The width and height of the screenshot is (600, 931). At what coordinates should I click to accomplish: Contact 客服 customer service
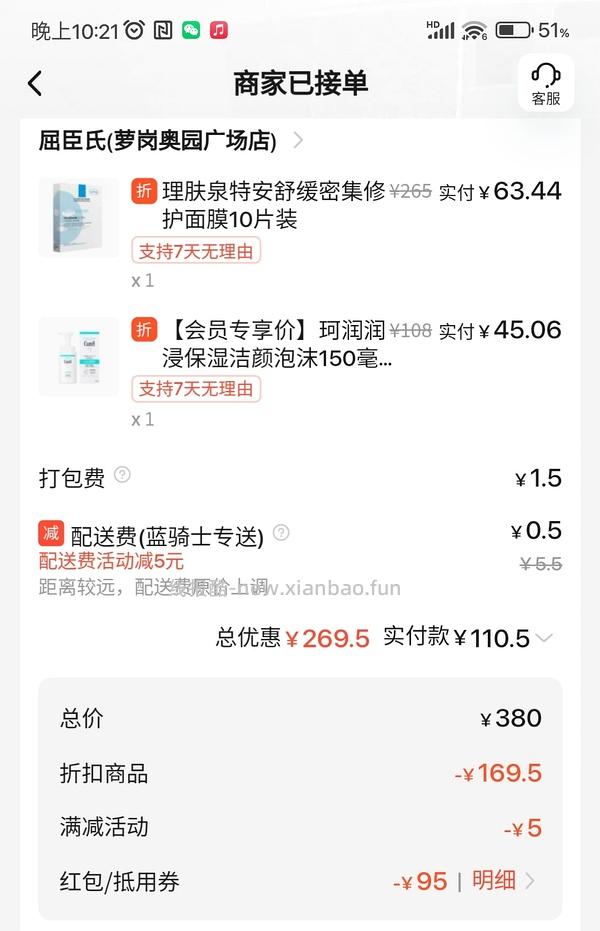545,83
